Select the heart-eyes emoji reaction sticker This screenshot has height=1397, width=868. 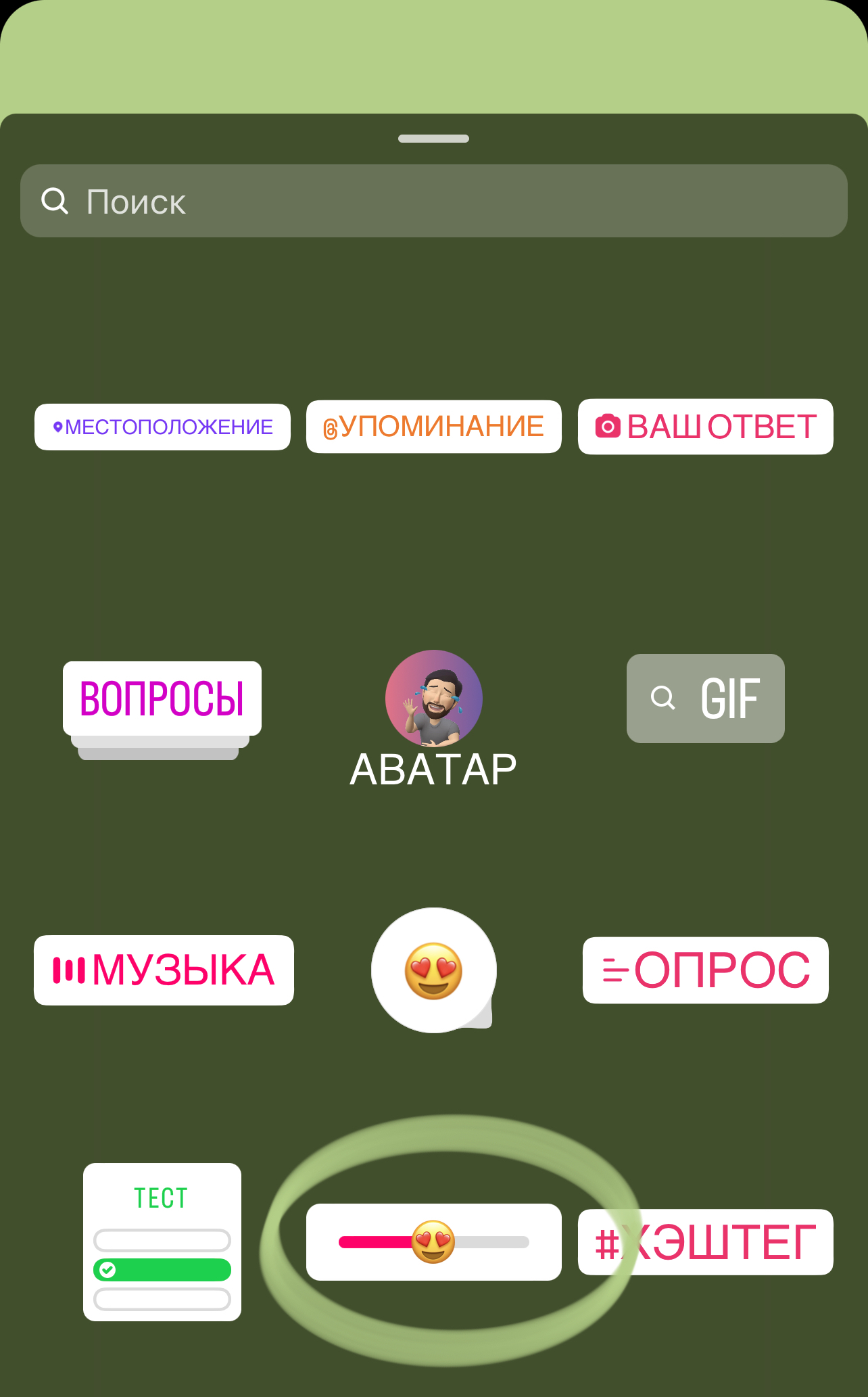pyautogui.click(x=433, y=970)
